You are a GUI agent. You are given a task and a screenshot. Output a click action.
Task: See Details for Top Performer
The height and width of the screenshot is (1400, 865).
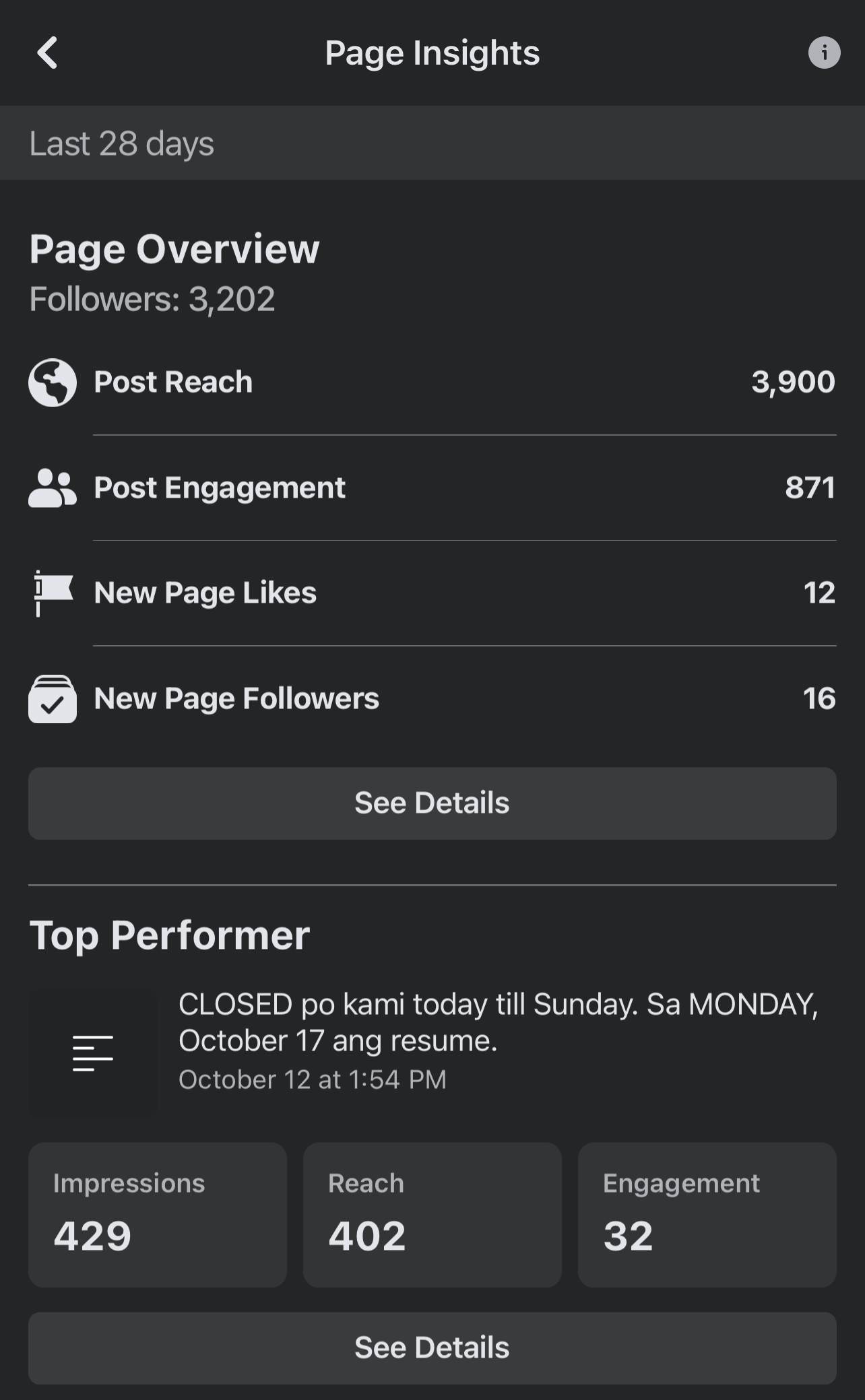(x=432, y=1347)
